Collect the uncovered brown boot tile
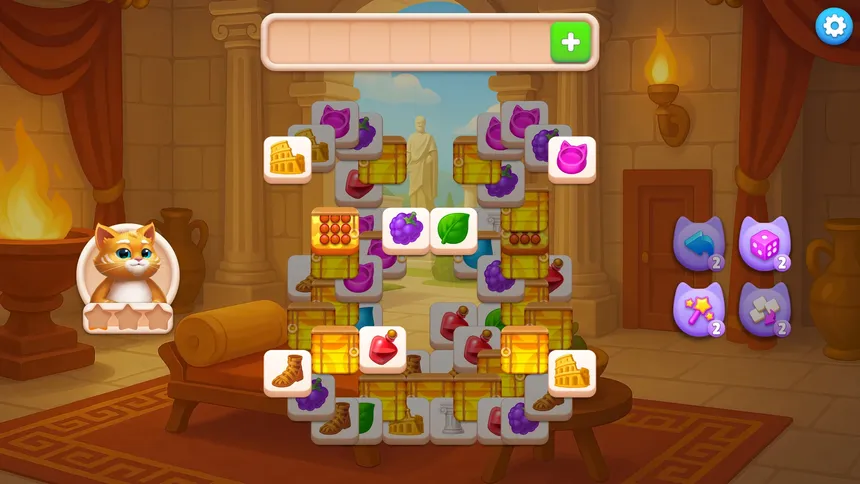 [x=287, y=372]
